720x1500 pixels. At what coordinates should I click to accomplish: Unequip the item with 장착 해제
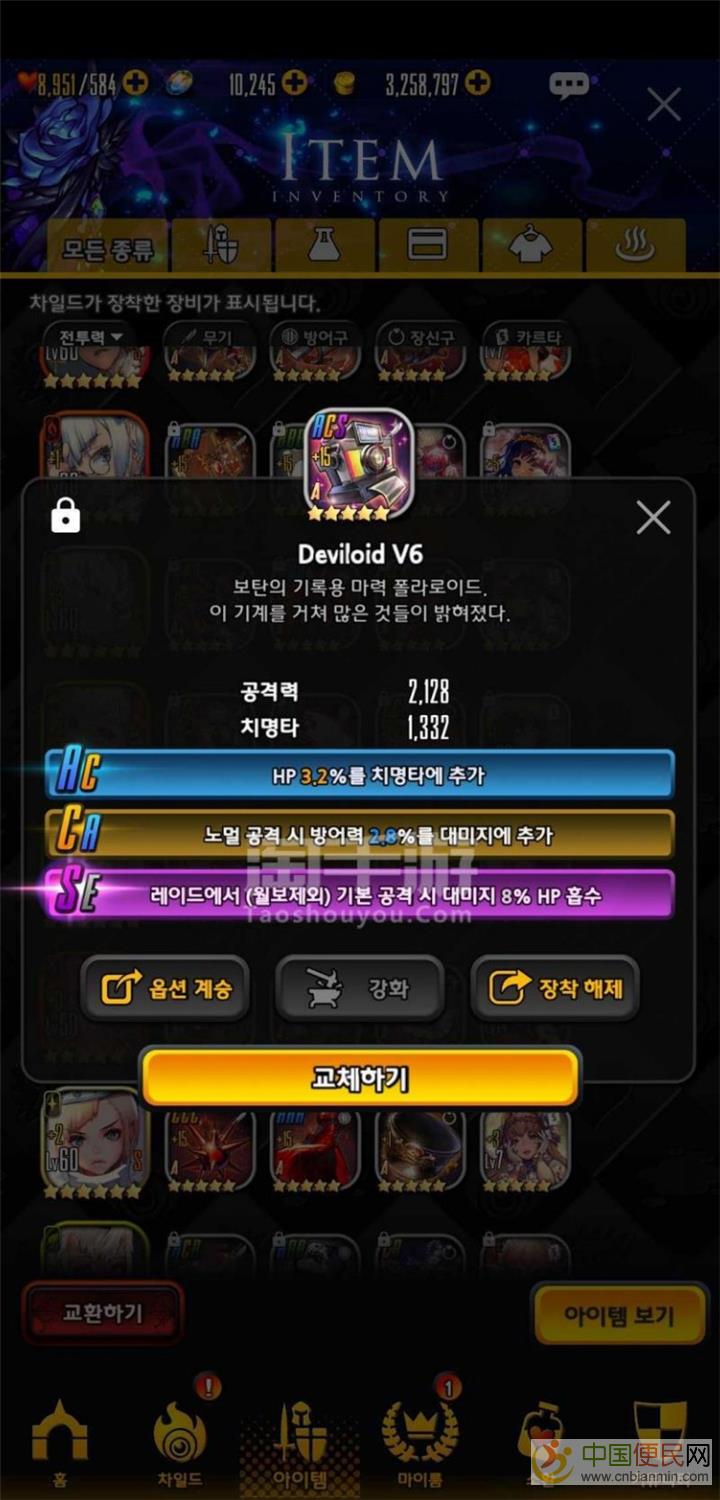[x=555, y=989]
